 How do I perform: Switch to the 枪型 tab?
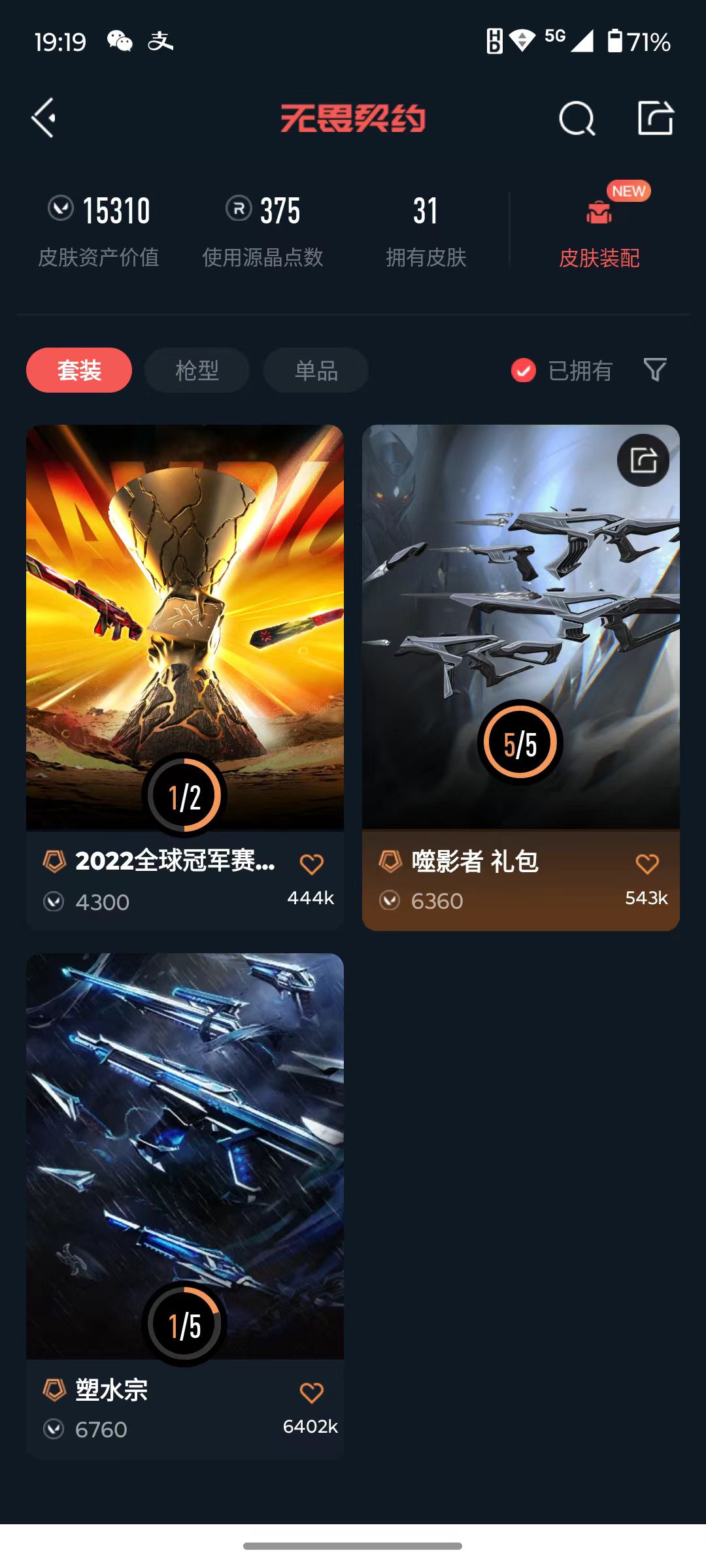(197, 370)
